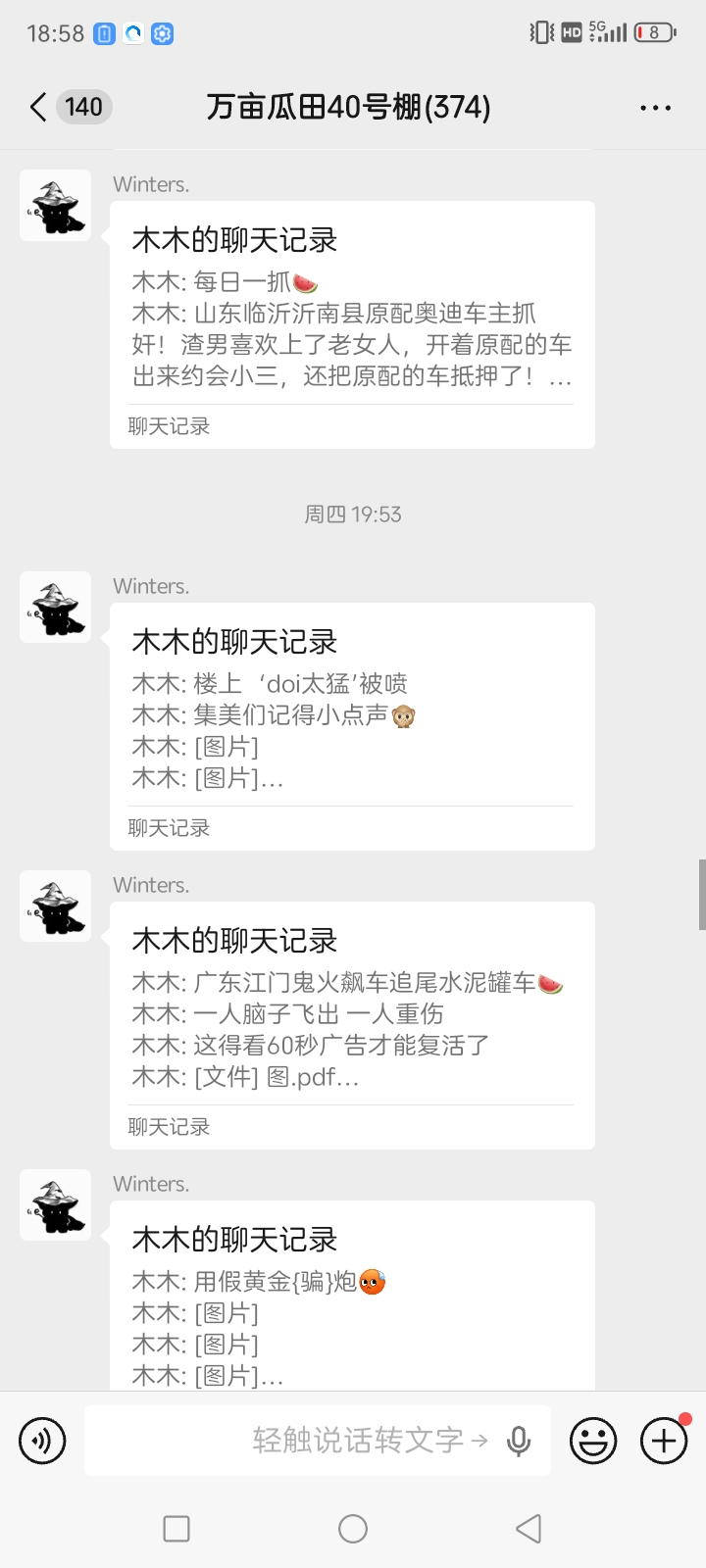The width and height of the screenshot is (706, 1568).
Task: Tap the battery icon in status bar
Action: (655, 32)
